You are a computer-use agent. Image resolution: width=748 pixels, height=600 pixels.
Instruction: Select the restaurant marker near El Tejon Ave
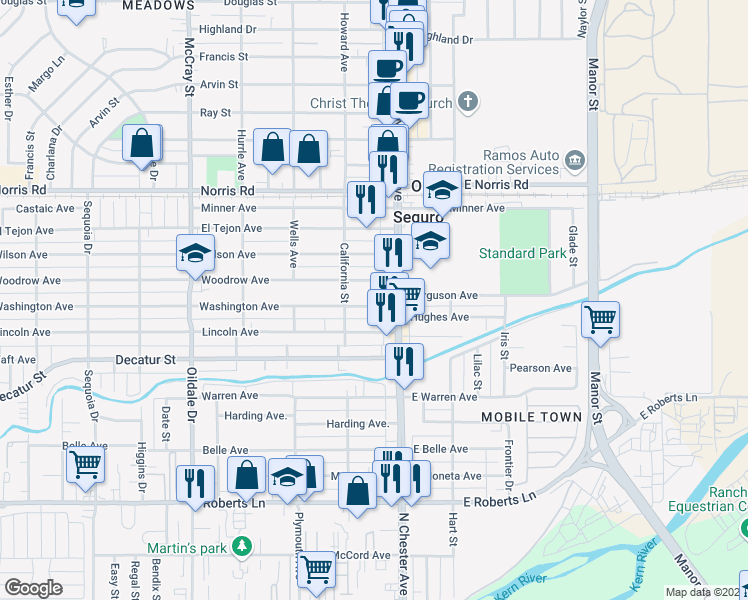point(393,253)
